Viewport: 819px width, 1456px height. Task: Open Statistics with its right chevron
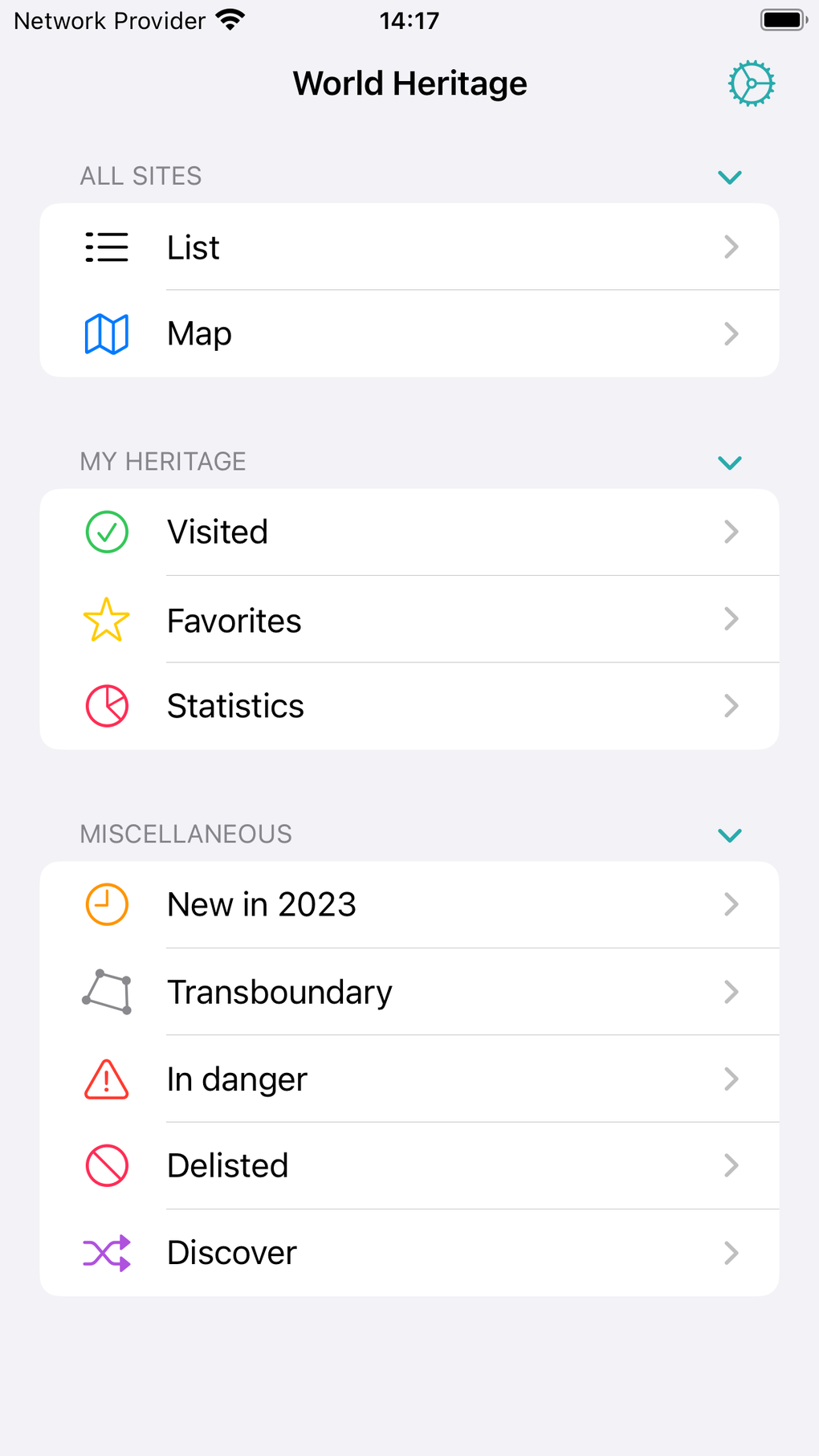click(731, 705)
